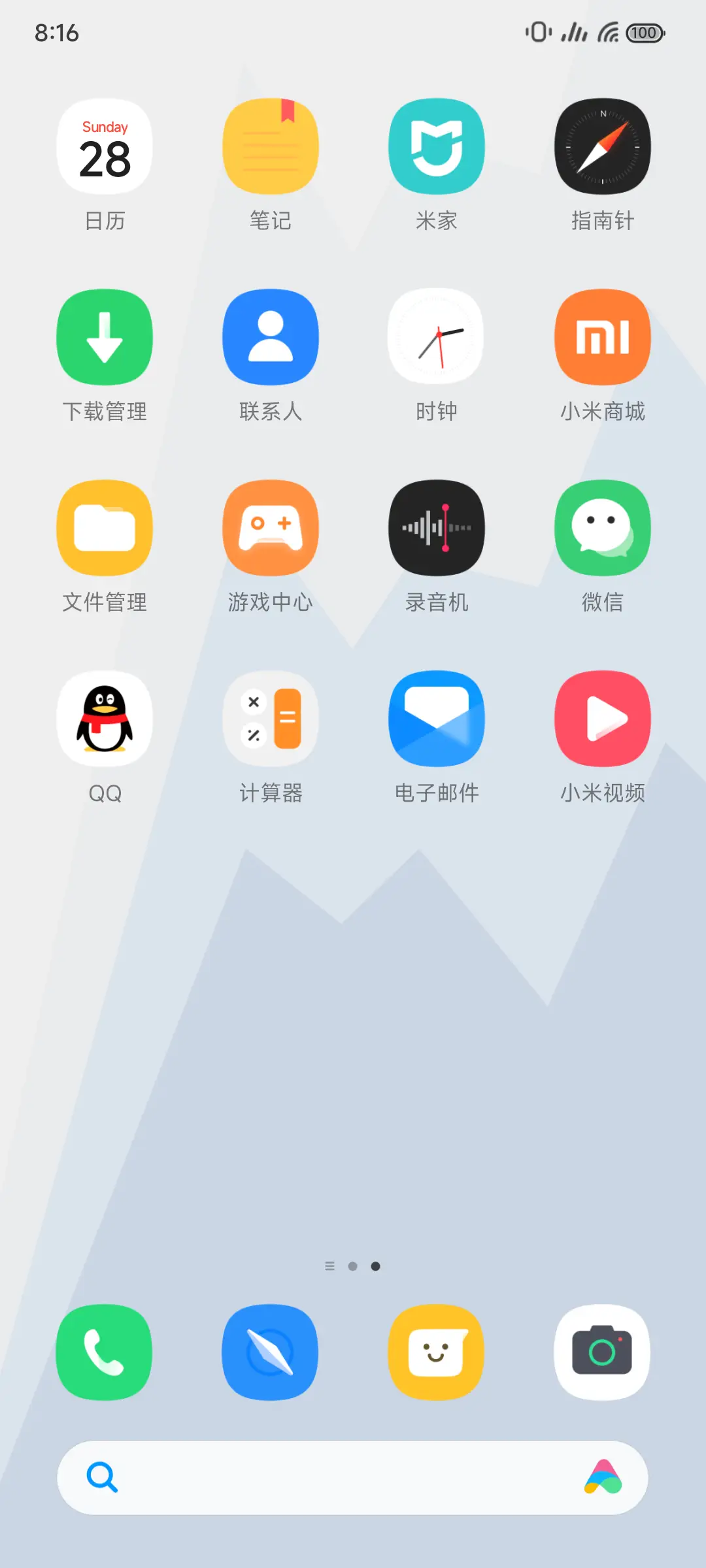Image resolution: width=706 pixels, height=1568 pixels.
Task: Open the 米家 Mi Home app
Action: [437, 146]
